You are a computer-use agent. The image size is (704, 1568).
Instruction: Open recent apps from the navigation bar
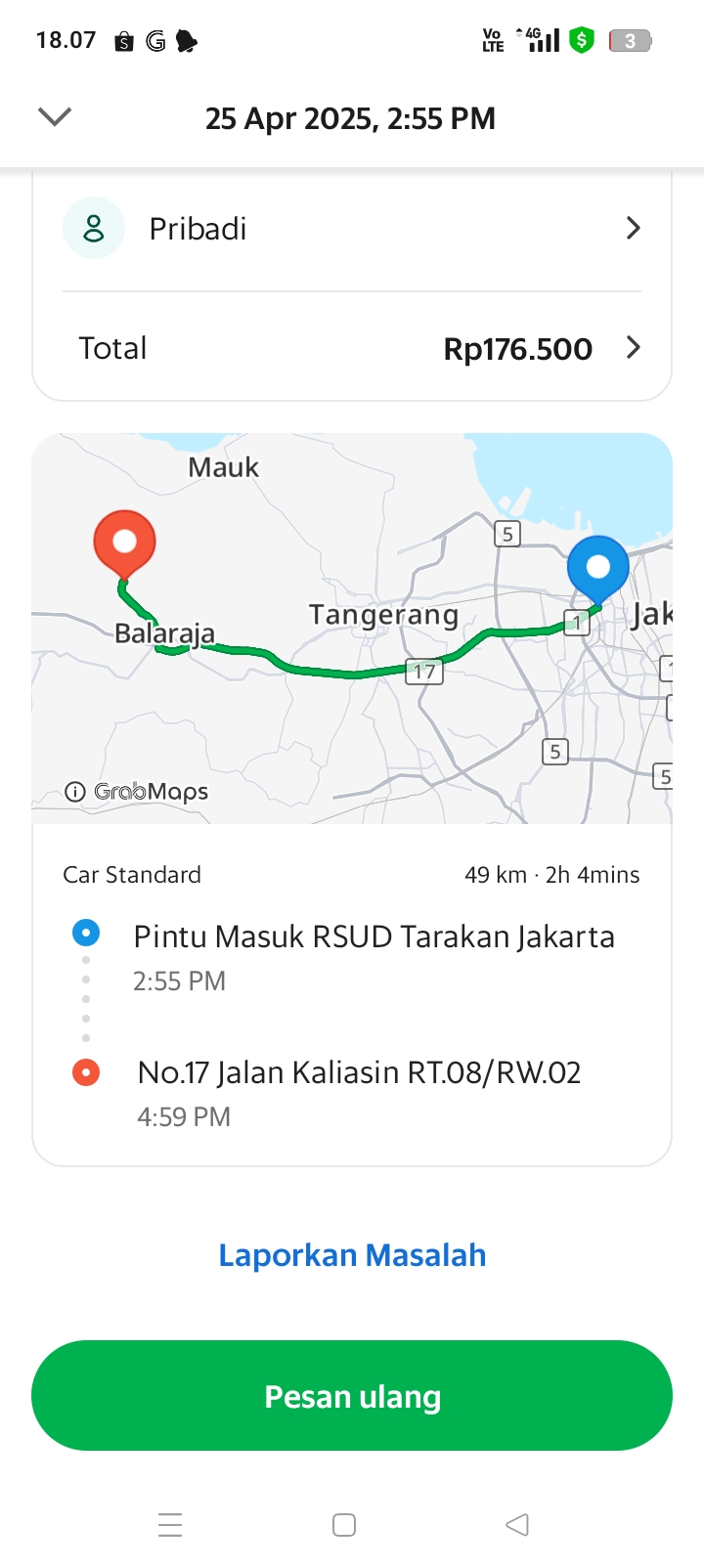click(x=170, y=1524)
